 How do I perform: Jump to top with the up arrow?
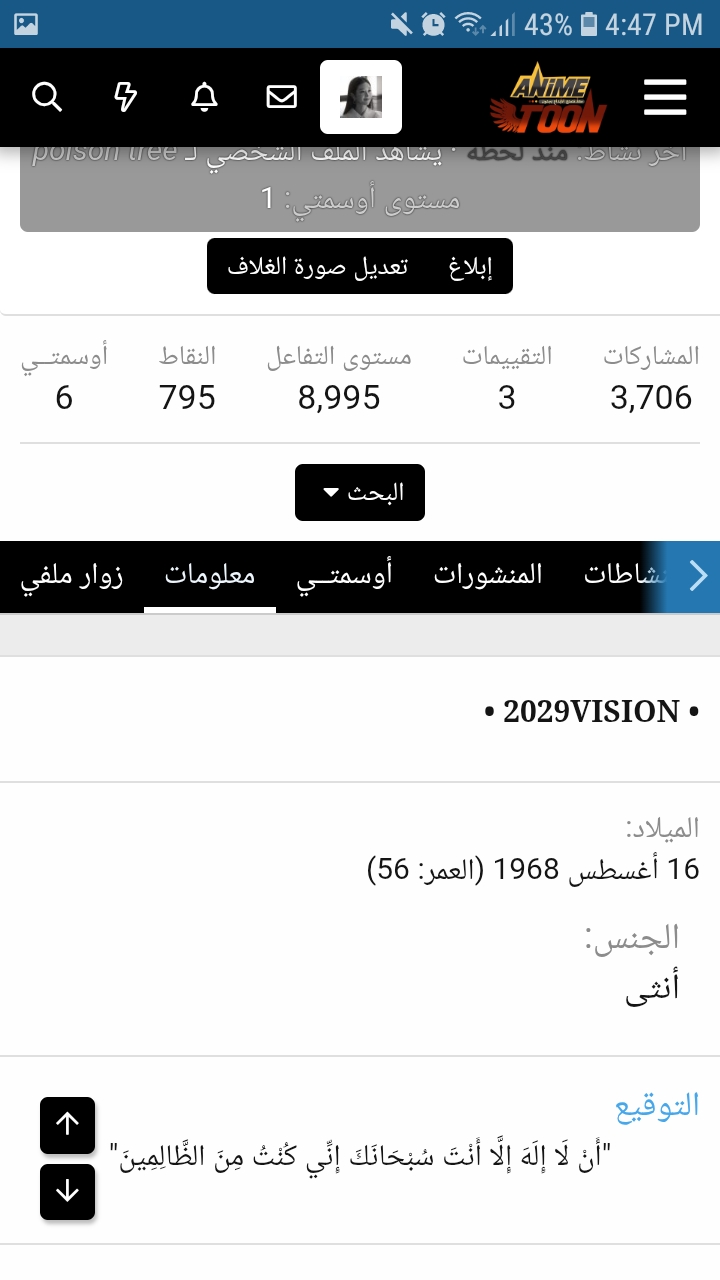[67, 1125]
